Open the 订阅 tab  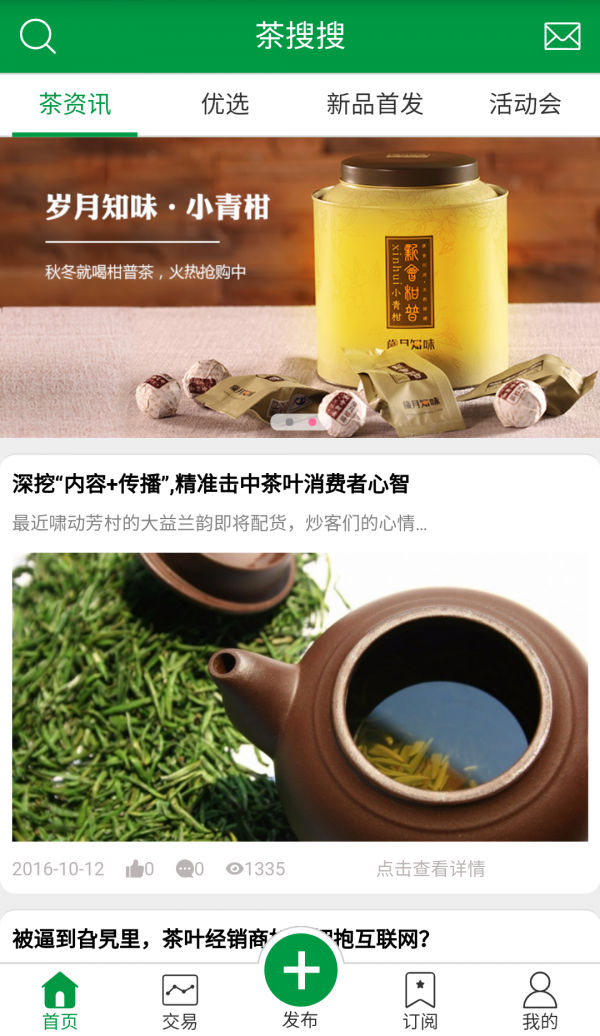coord(420,1000)
